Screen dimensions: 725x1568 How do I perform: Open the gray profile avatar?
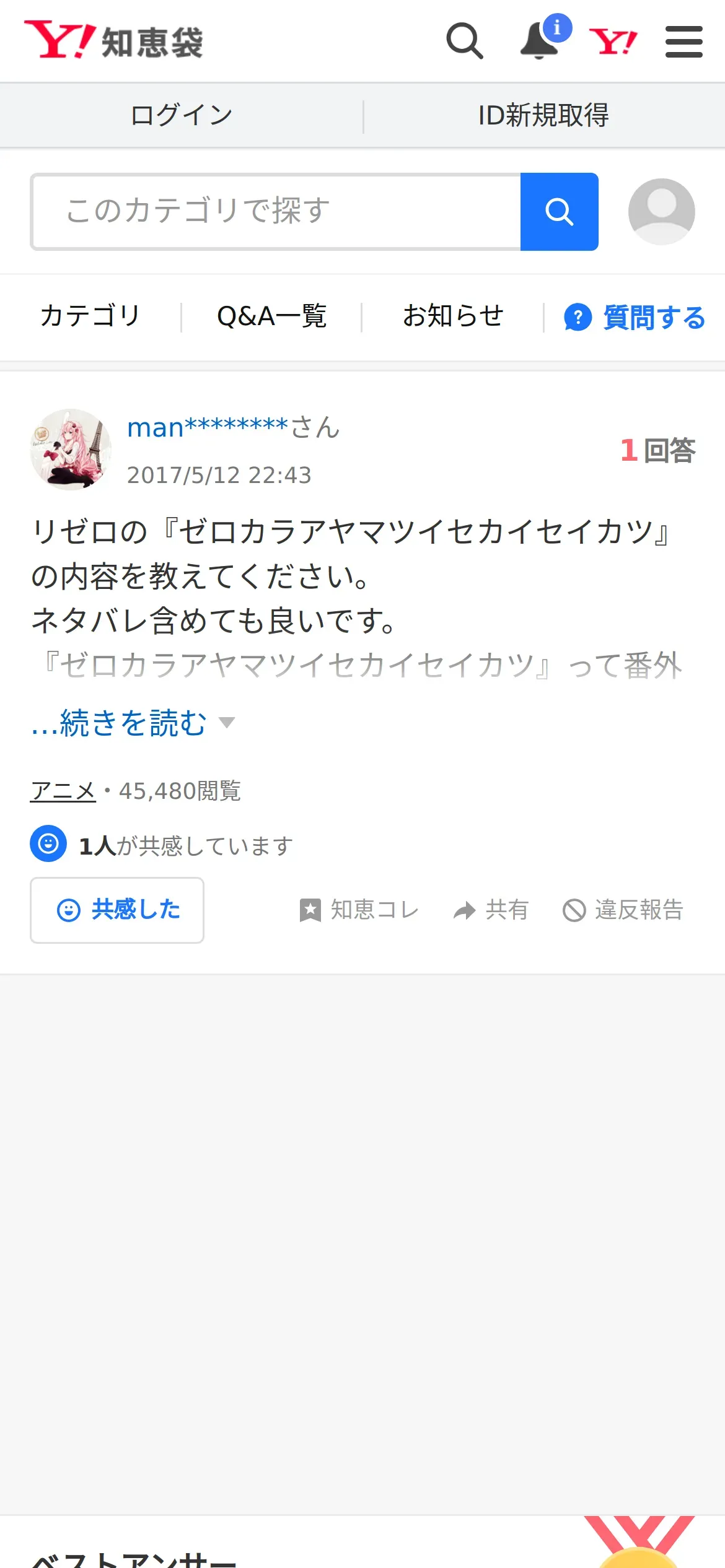pos(661,211)
